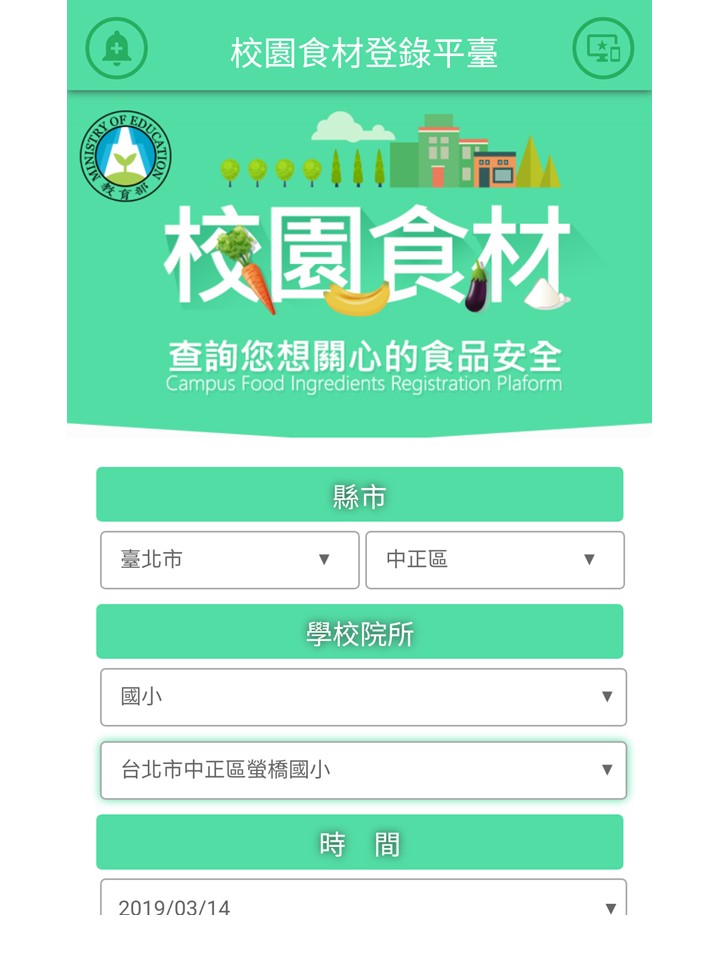
Task: Tap the monitor icon in the header
Action: [603, 48]
